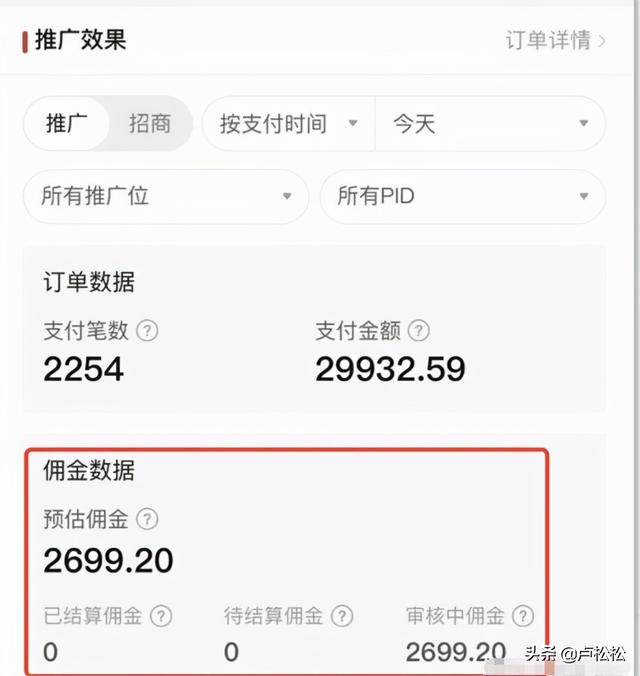Tap the question mark beside 待结算佣金
The height and width of the screenshot is (676, 640).
point(342,616)
